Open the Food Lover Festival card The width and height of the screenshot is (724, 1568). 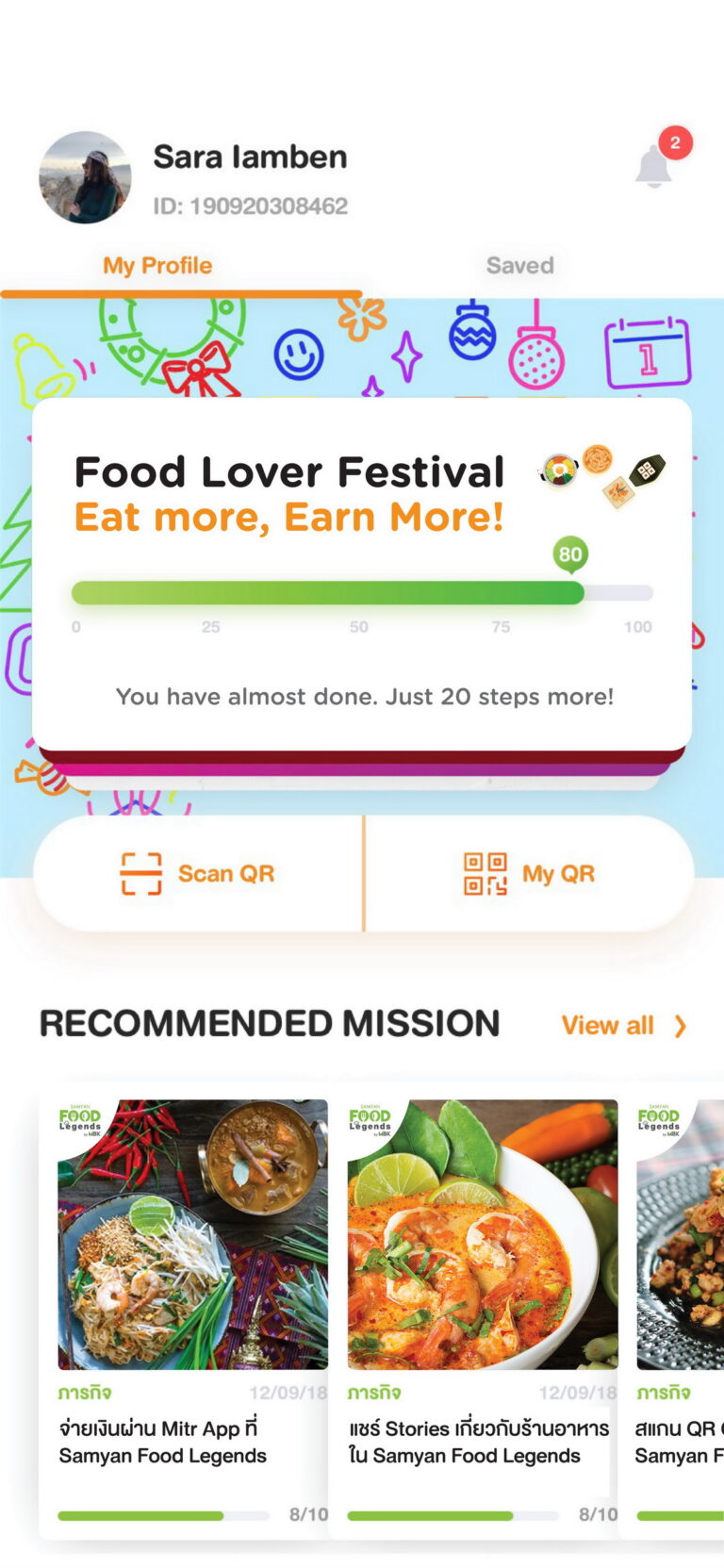(362, 575)
